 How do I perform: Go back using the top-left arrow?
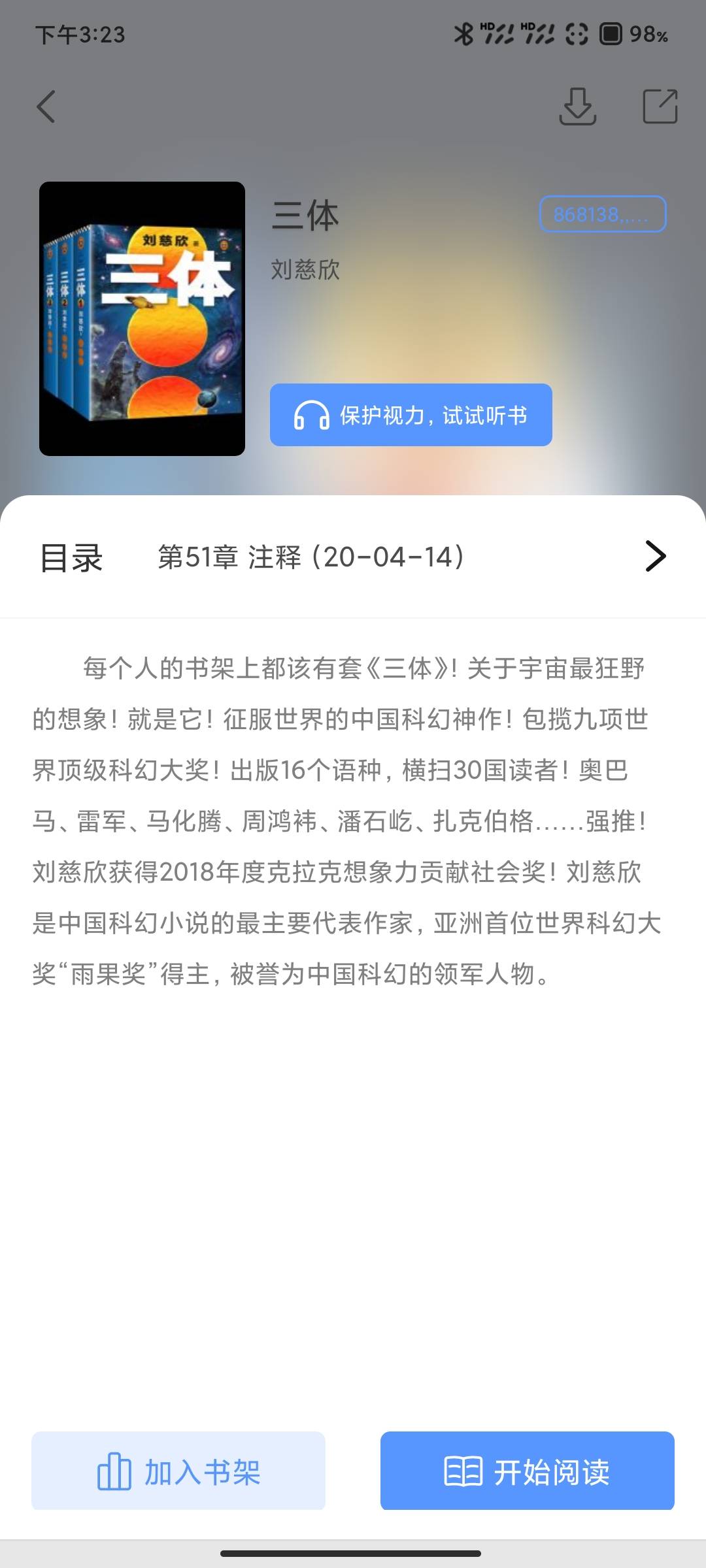click(46, 106)
